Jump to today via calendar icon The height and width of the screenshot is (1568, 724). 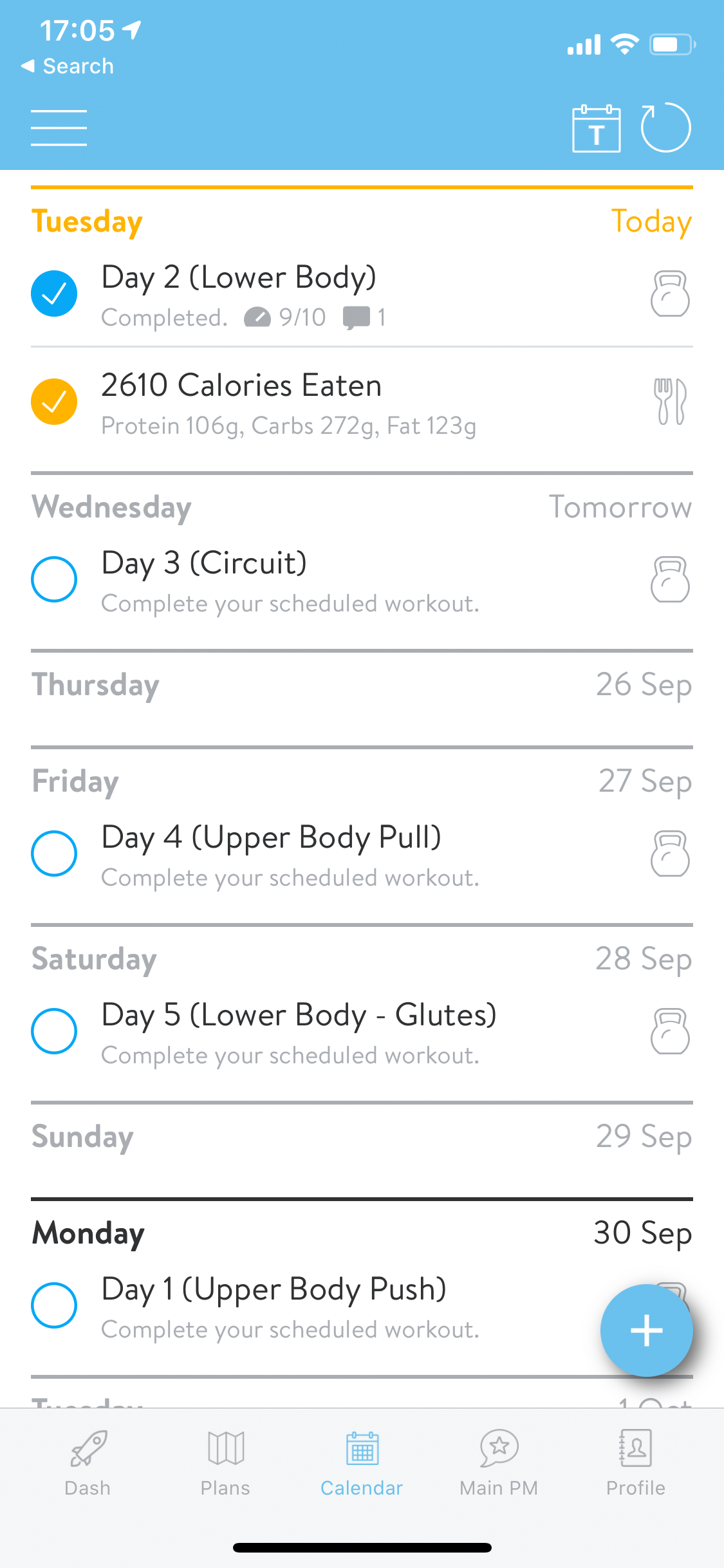pos(596,128)
